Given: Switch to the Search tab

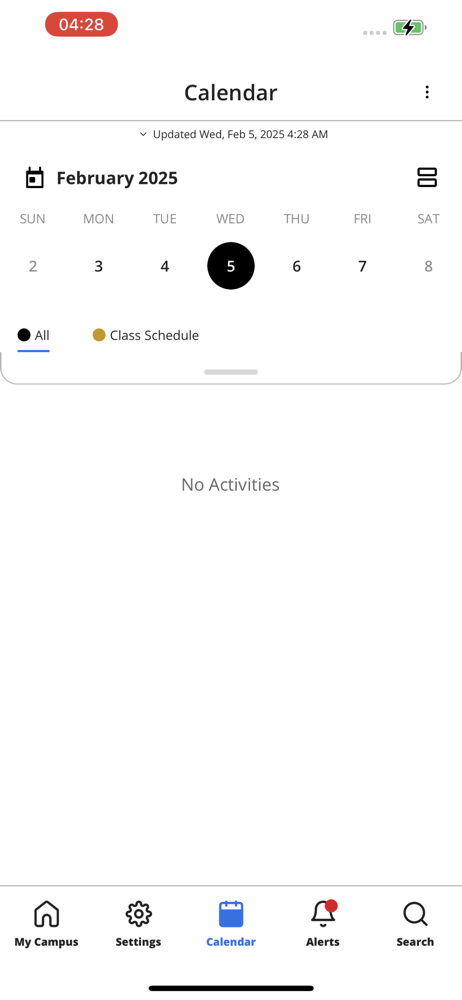Looking at the screenshot, I should click(415, 923).
